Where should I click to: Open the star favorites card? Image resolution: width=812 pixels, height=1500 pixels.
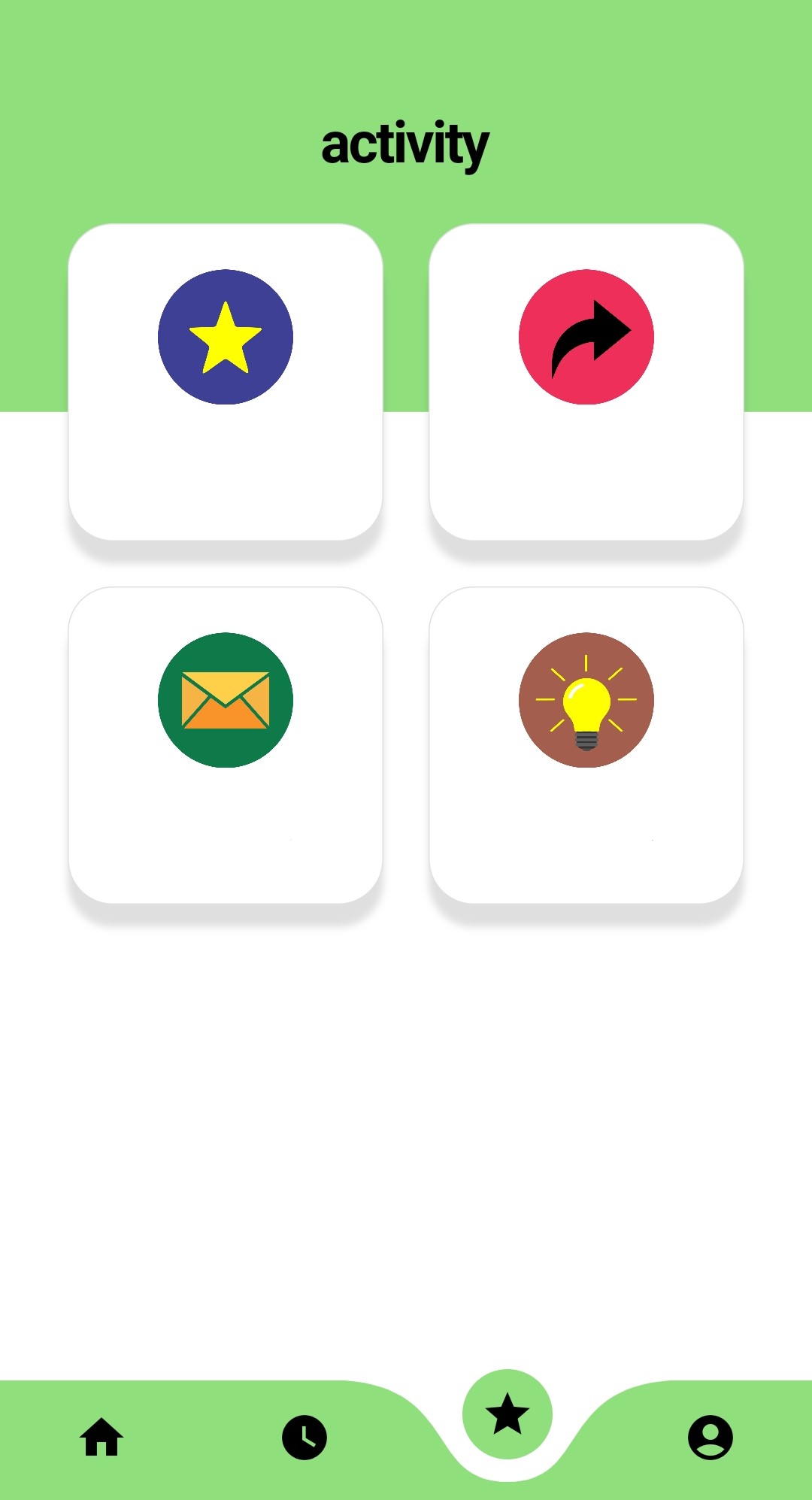click(x=226, y=381)
